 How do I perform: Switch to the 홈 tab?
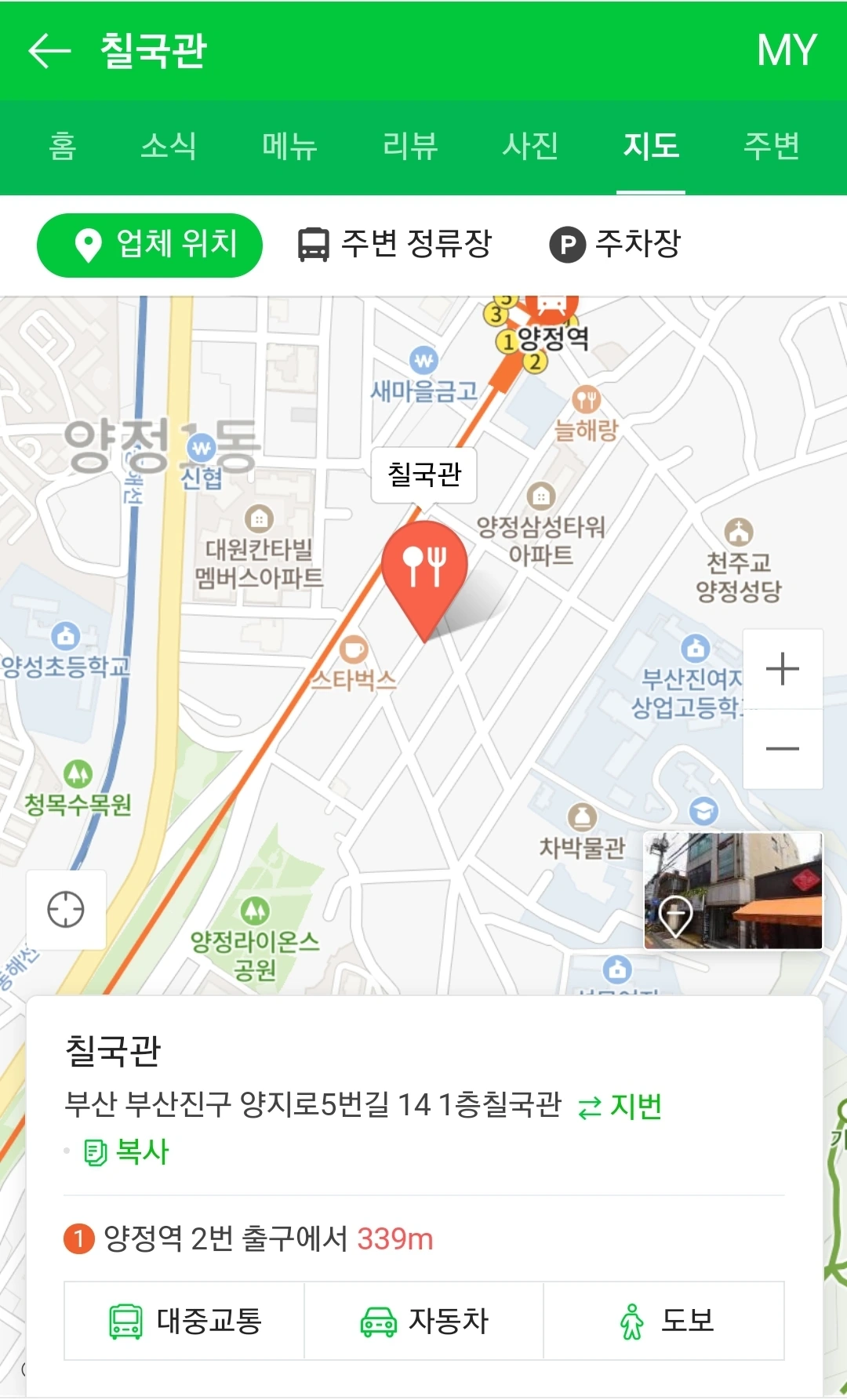(63, 147)
